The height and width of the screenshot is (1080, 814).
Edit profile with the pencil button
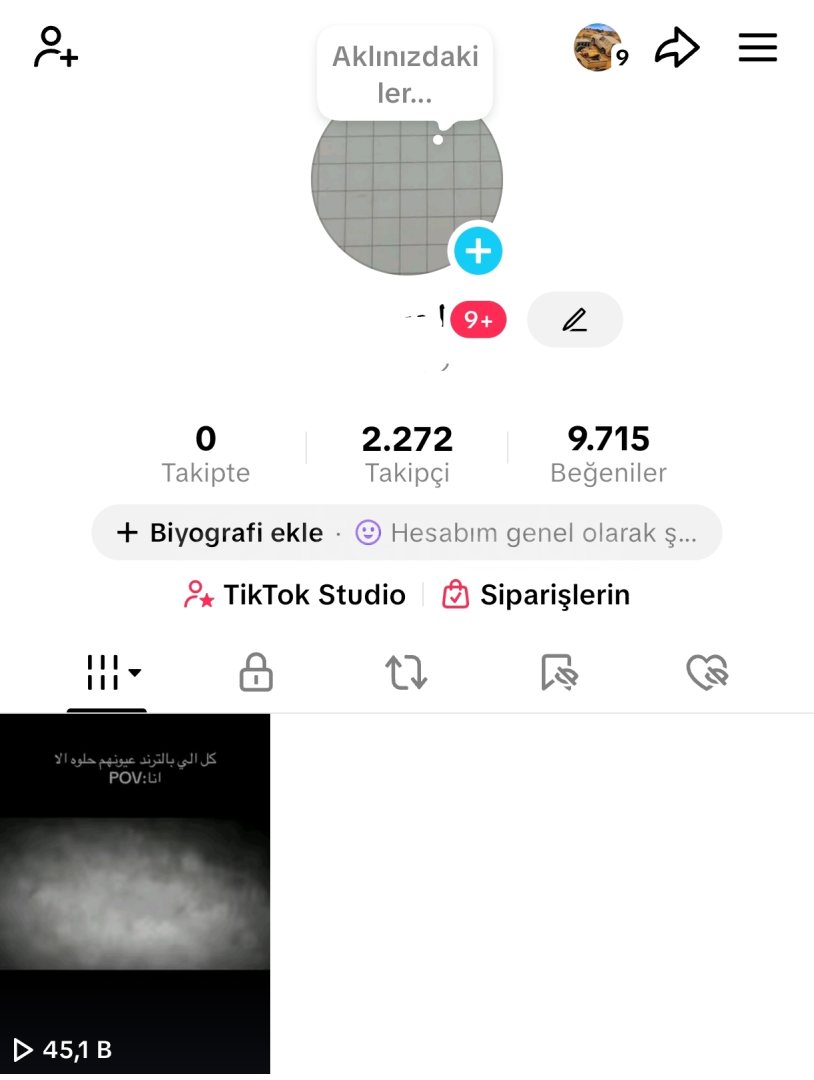575,320
